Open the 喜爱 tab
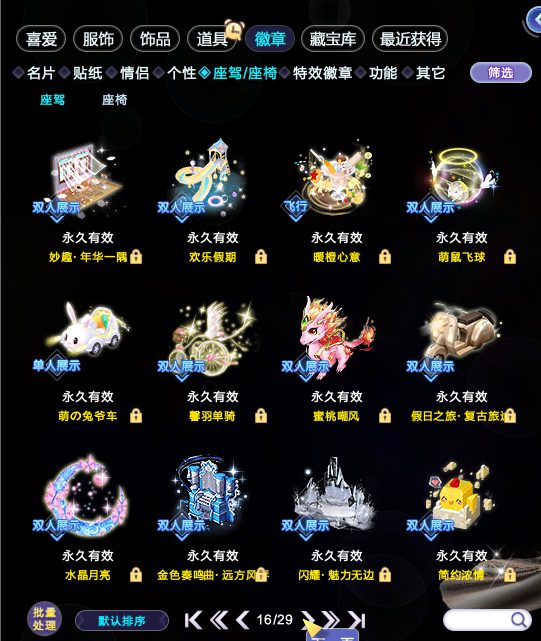Screen dimensions: 541x641 click(41, 39)
